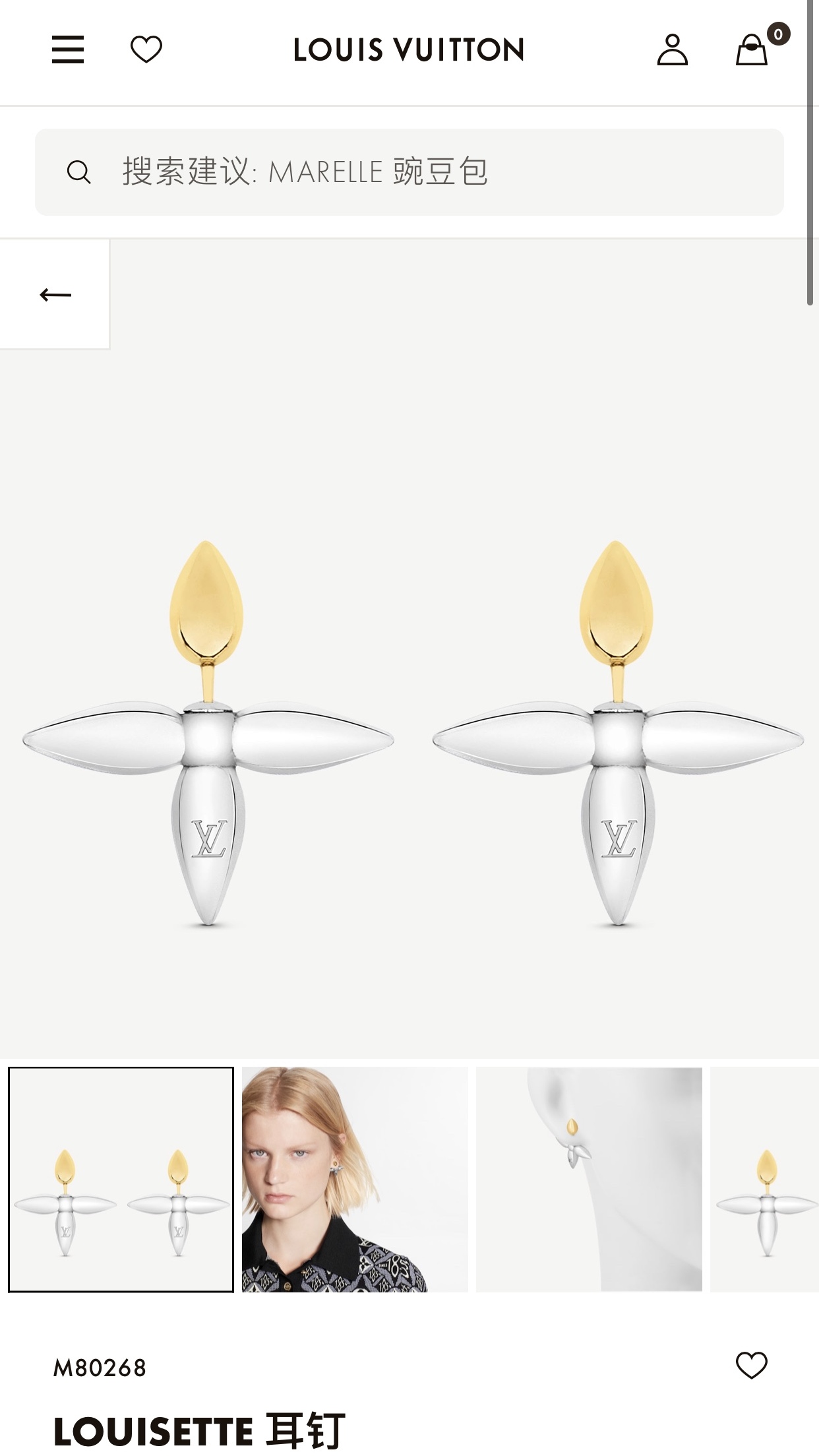Open the hamburger menu
819x1456 pixels.
pos(68,49)
